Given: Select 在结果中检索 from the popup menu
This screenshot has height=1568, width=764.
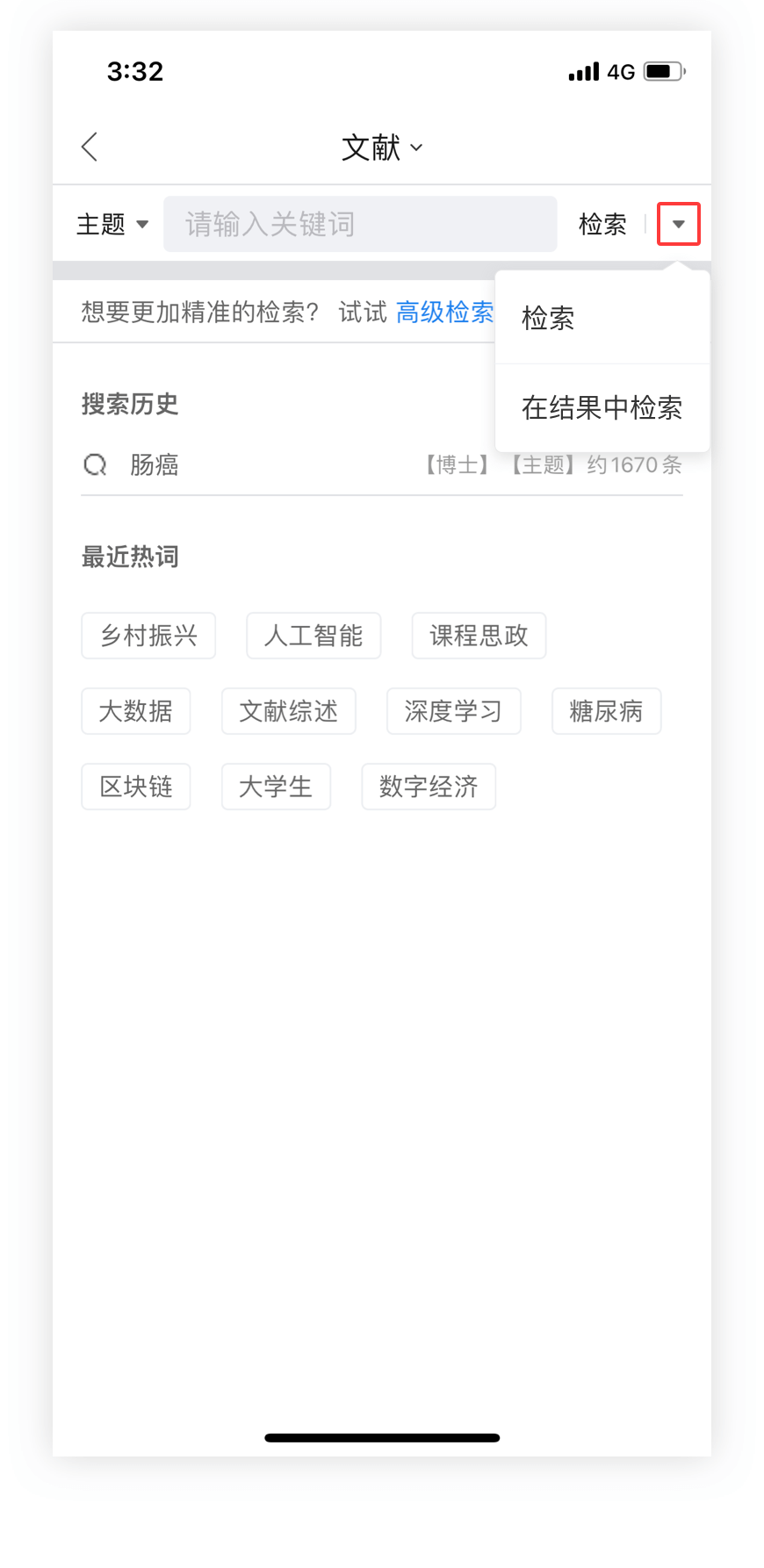Looking at the screenshot, I should [602, 407].
